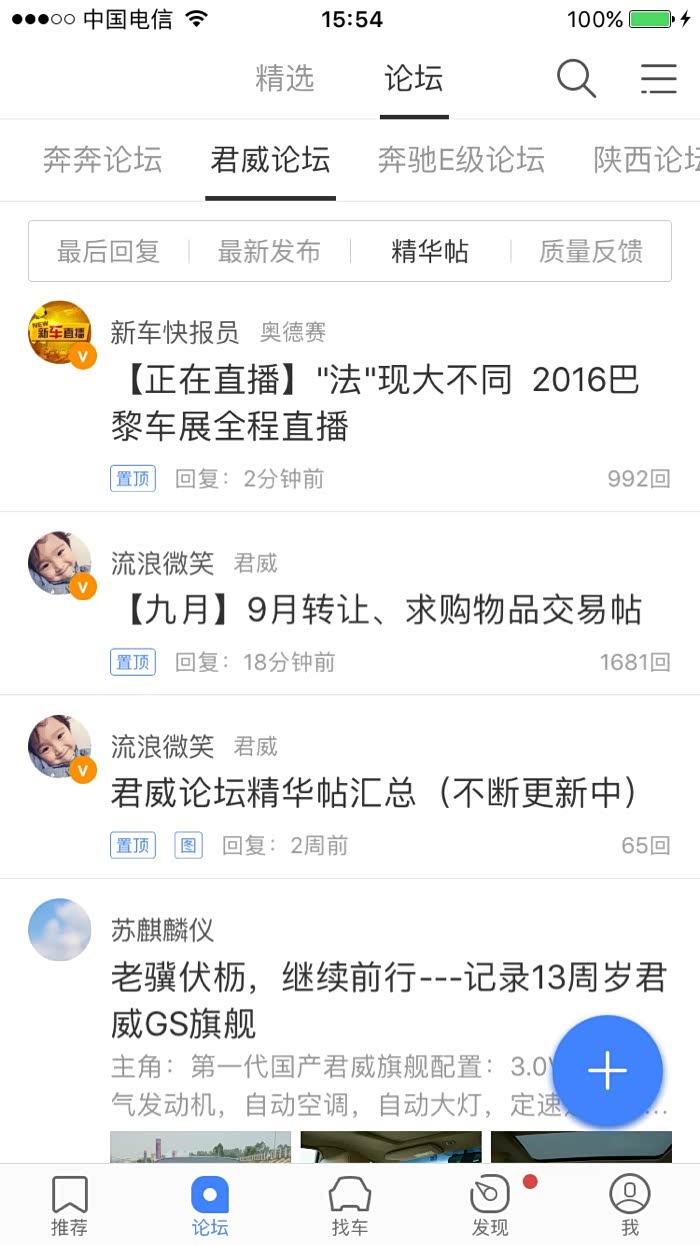Sort posts by 最后回复
This screenshot has width=700, height=1245.
(x=108, y=251)
